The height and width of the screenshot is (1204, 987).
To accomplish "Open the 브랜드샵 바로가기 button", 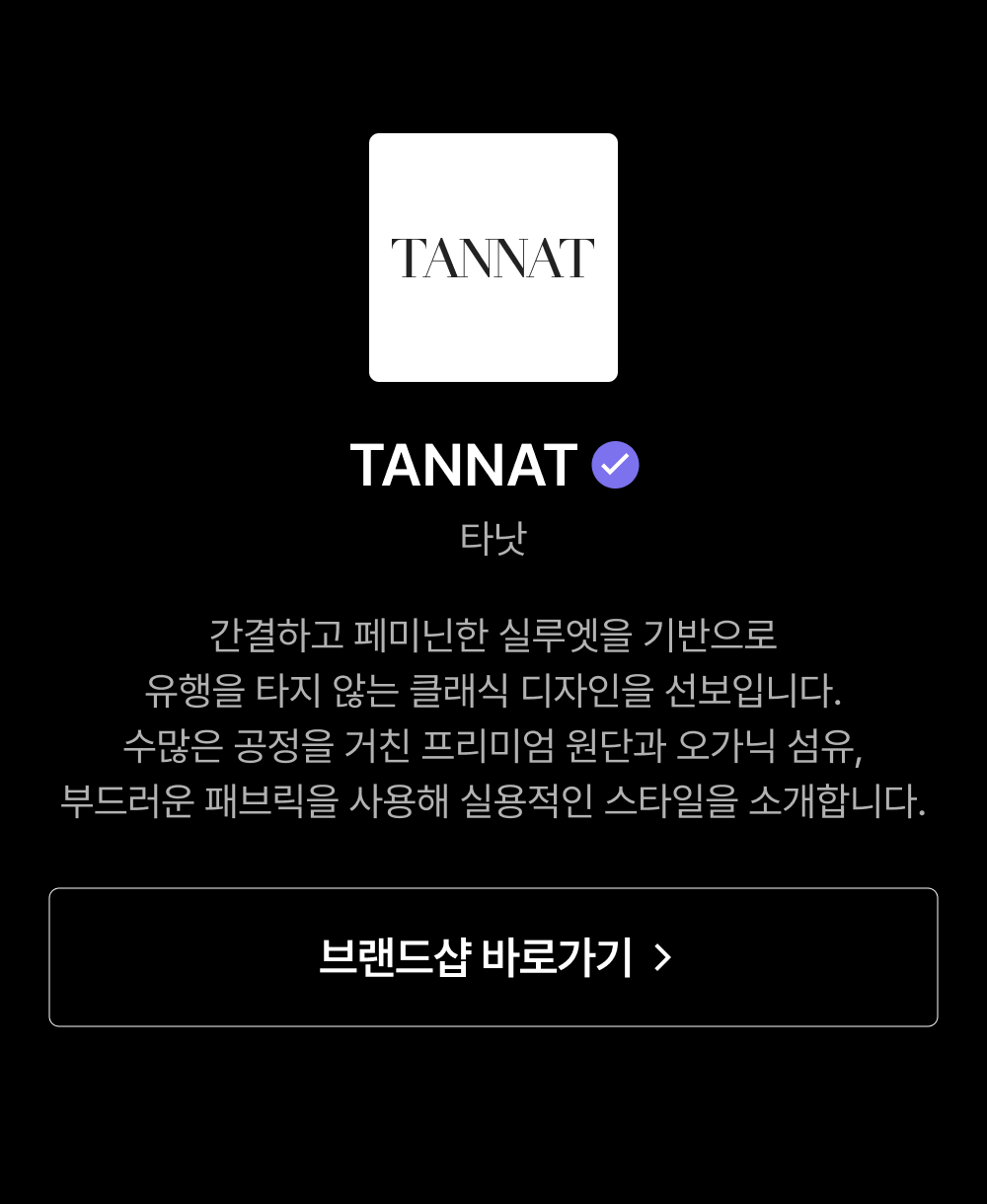I will (493, 957).
